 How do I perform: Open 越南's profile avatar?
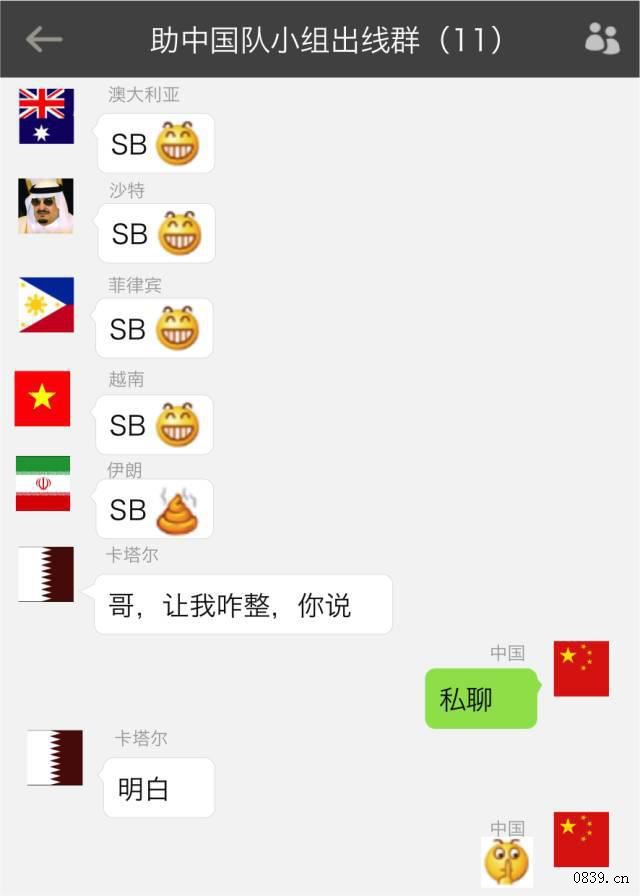click(x=42, y=398)
